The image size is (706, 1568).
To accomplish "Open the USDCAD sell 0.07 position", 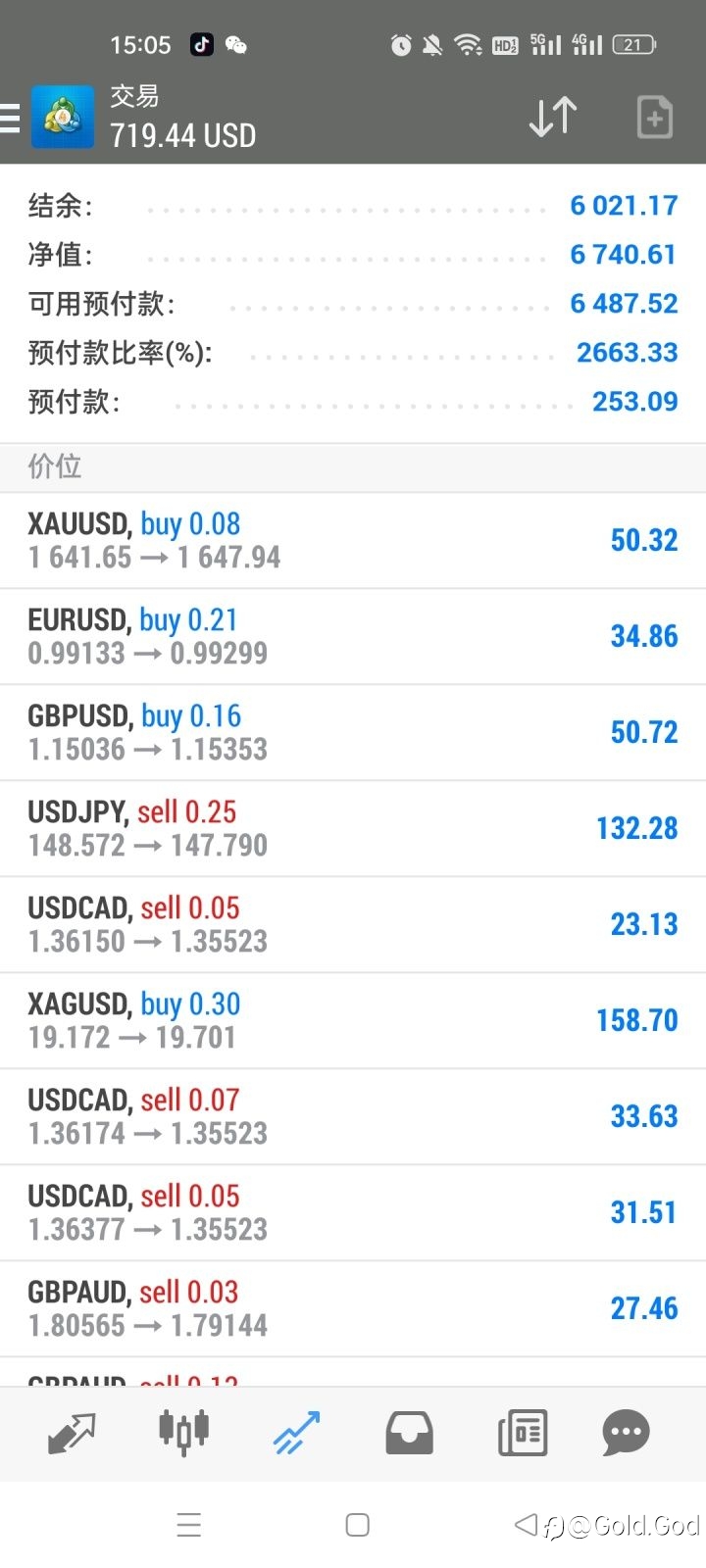I will click(x=353, y=1116).
